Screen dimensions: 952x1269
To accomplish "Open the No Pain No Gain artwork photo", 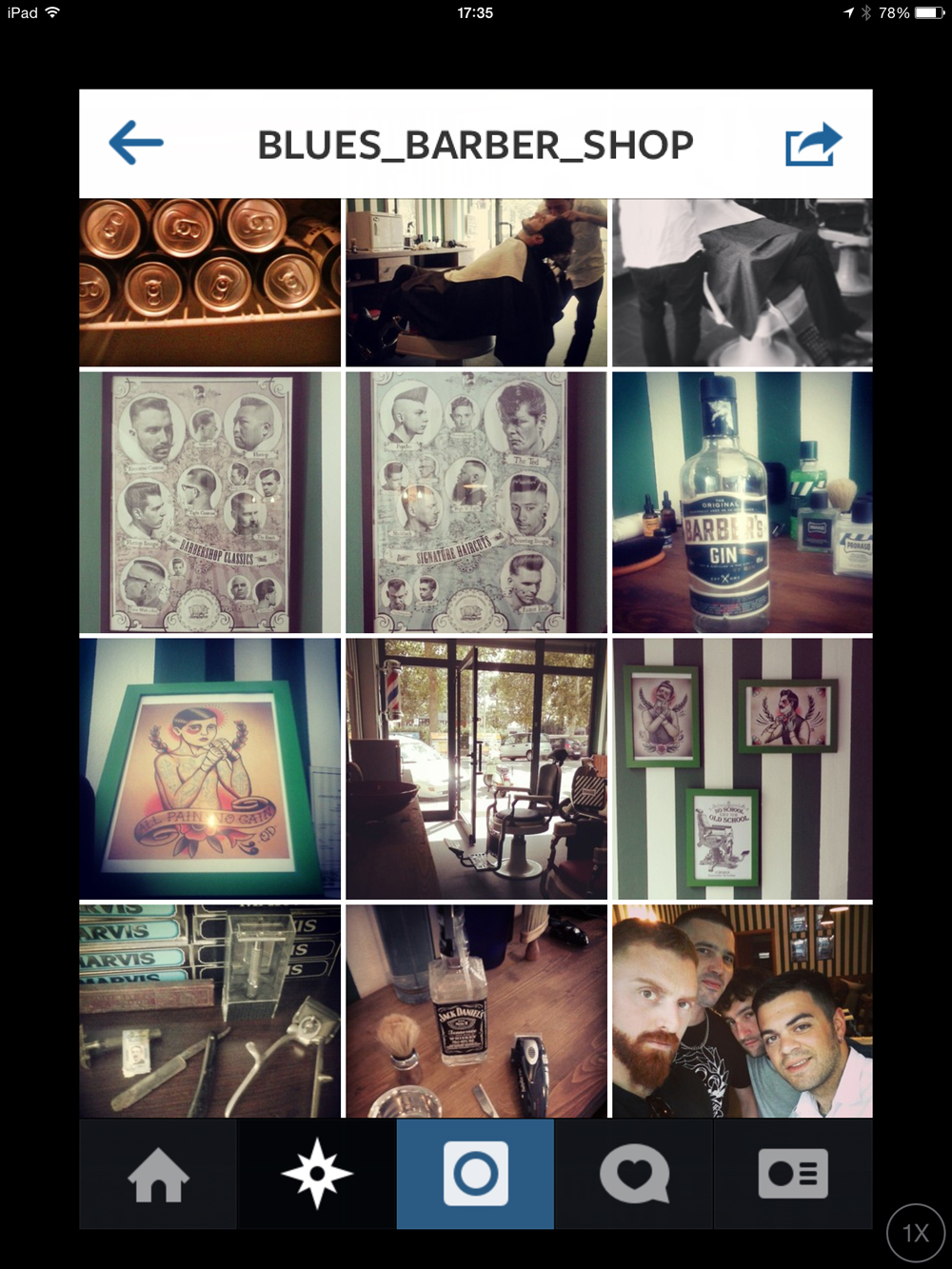I will [x=209, y=768].
